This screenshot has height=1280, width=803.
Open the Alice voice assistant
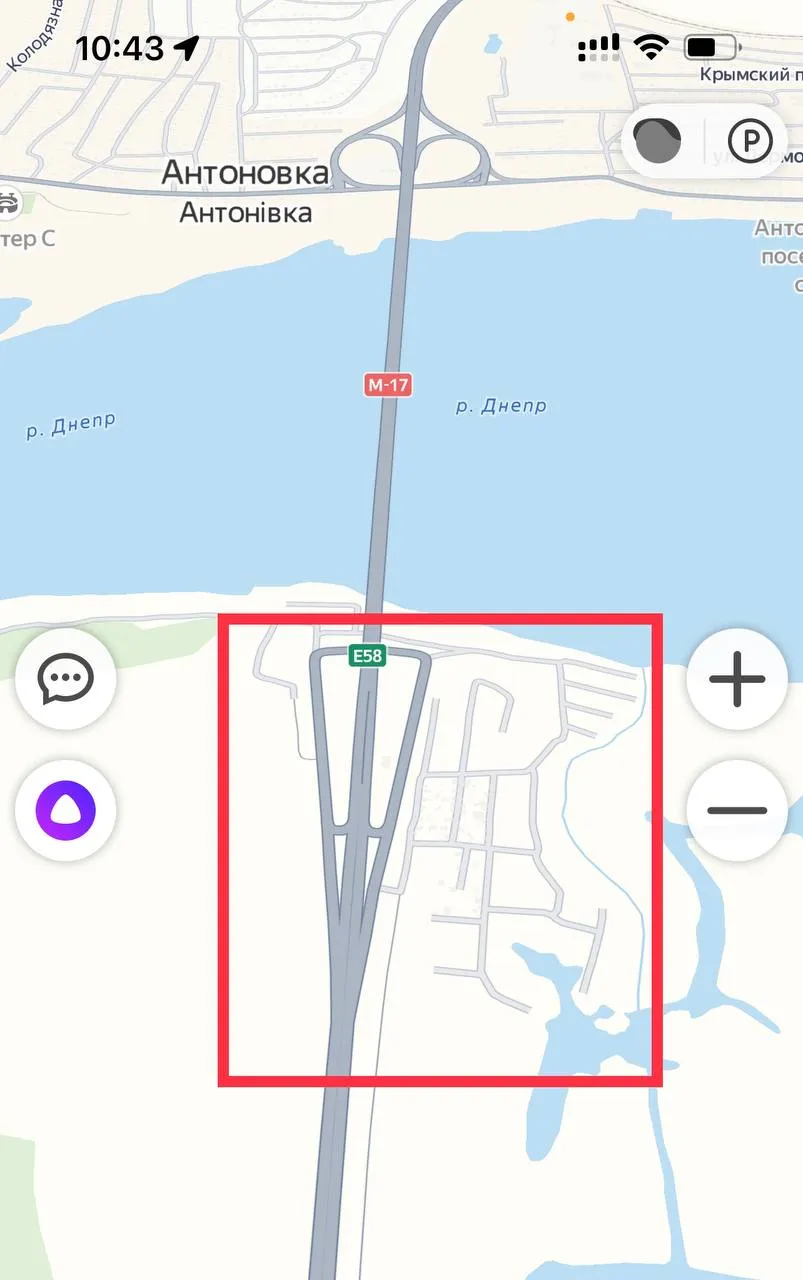click(65, 810)
